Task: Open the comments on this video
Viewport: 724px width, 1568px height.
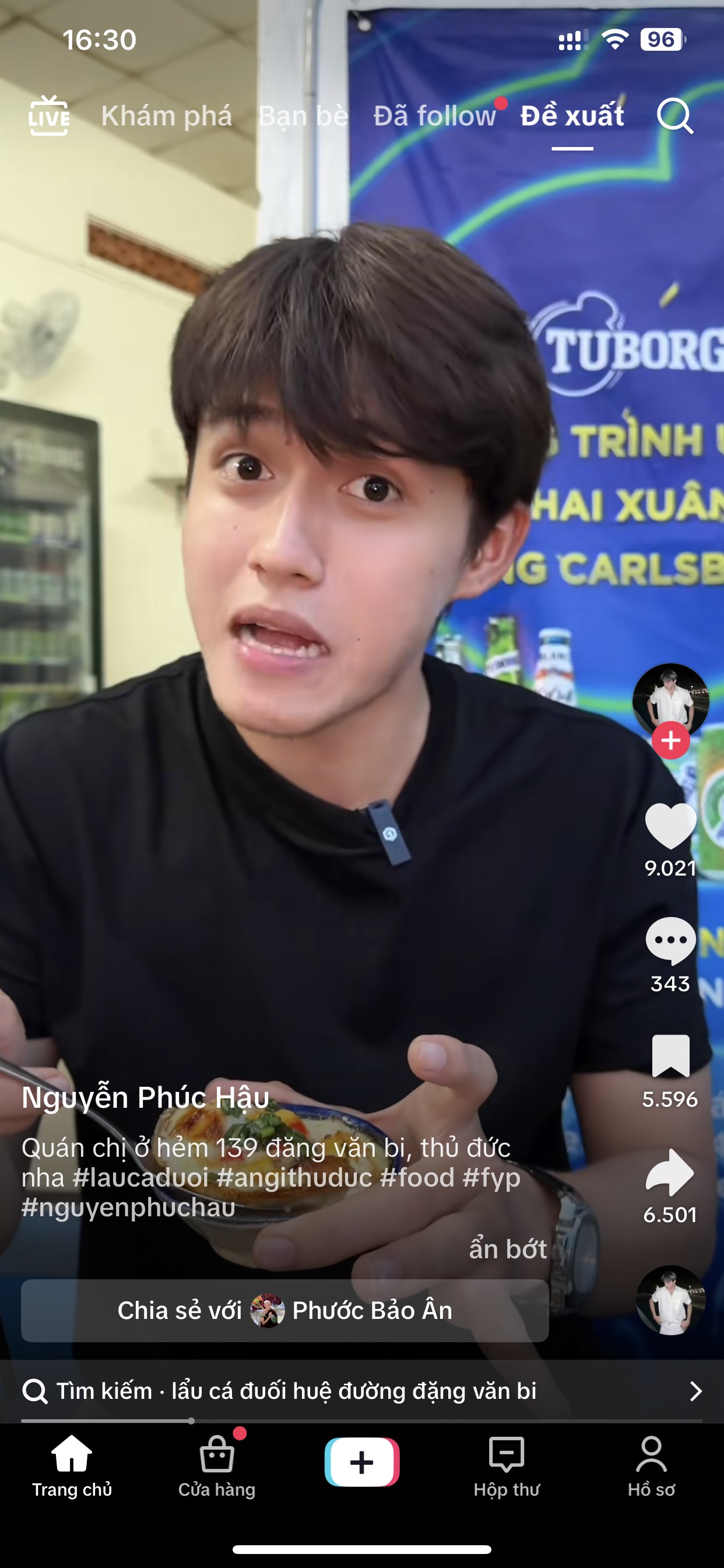Action: point(670,941)
